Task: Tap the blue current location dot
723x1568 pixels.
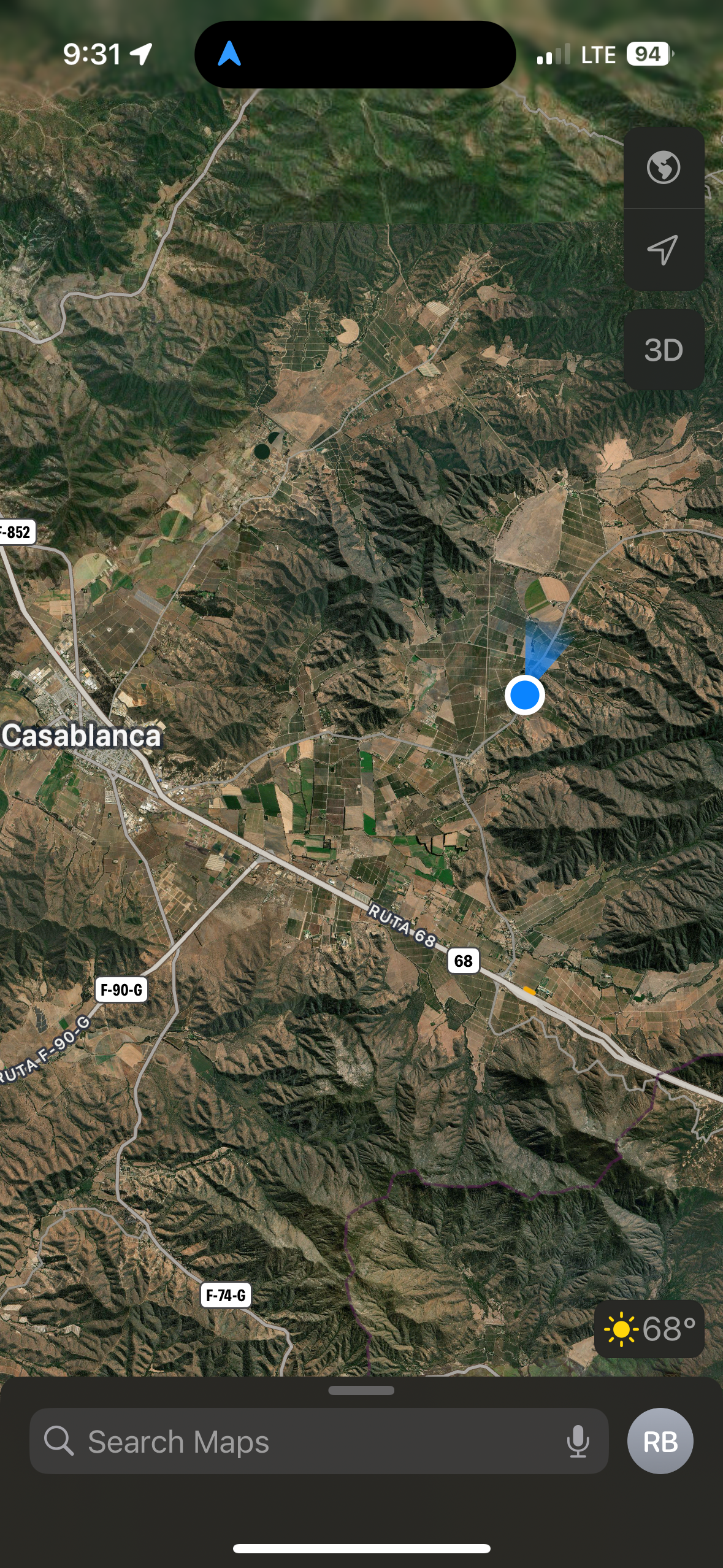Action: point(525,695)
